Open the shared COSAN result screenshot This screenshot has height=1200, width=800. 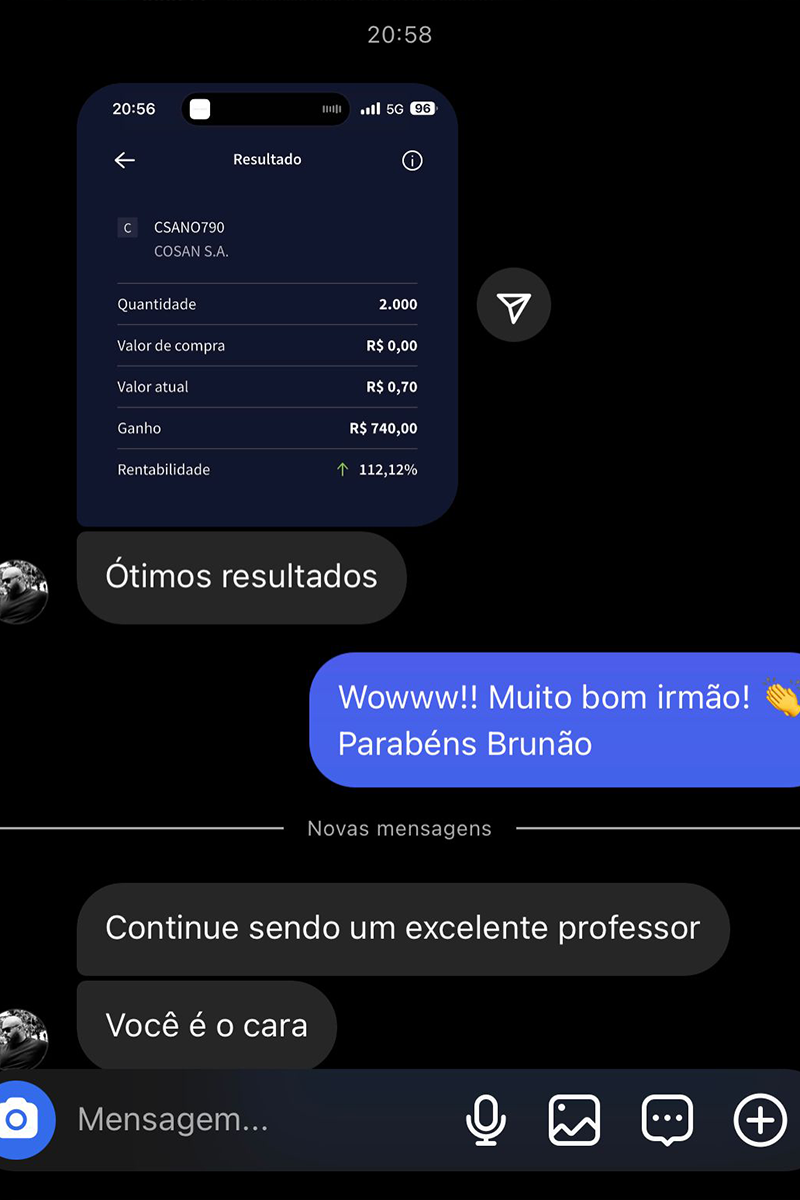point(267,305)
